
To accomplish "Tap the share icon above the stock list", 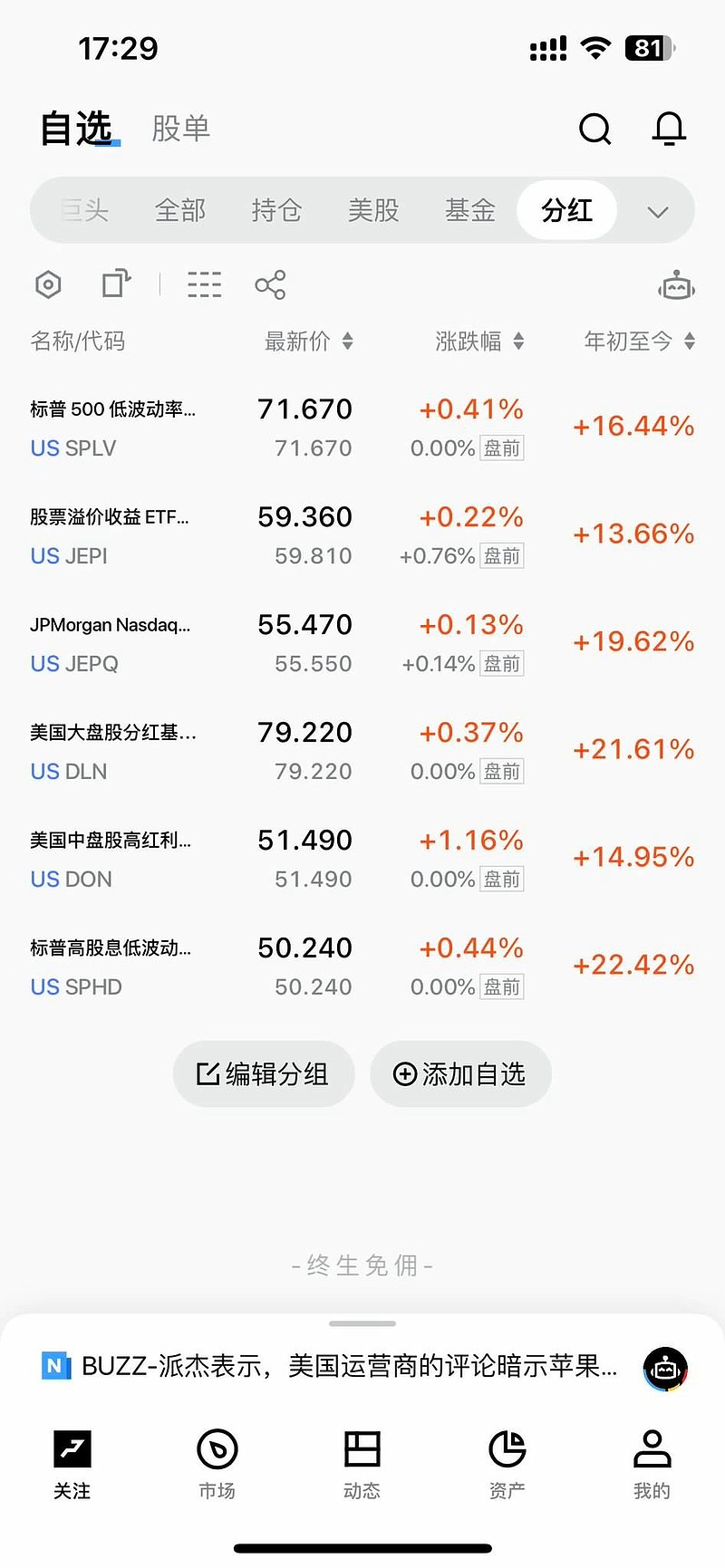I will click(x=270, y=284).
